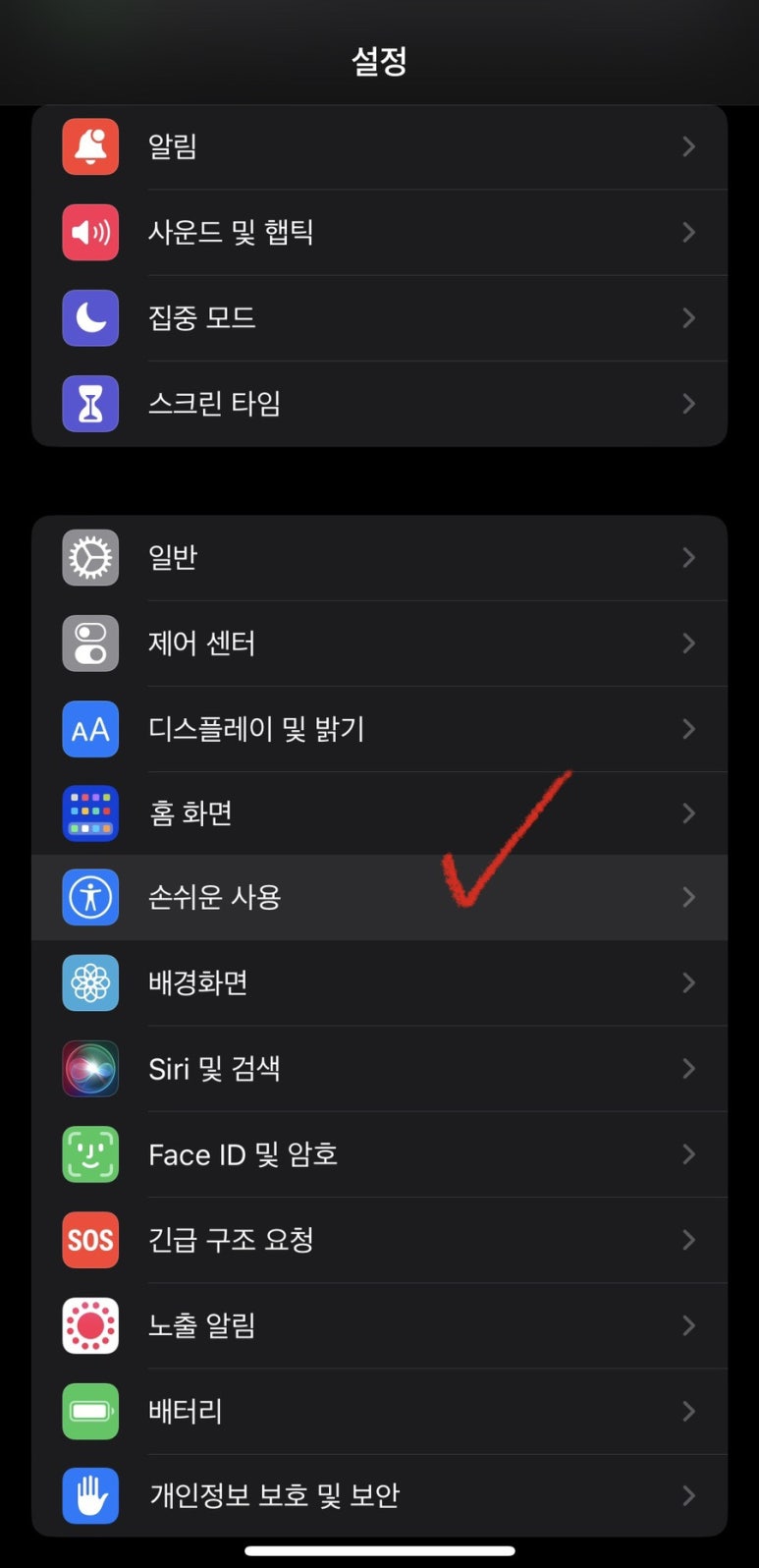Viewport: 759px width, 1568px height.
Task: Open 사운드 및 햅틱 settings
Action: pyautogui.click(x=379, y=233)
